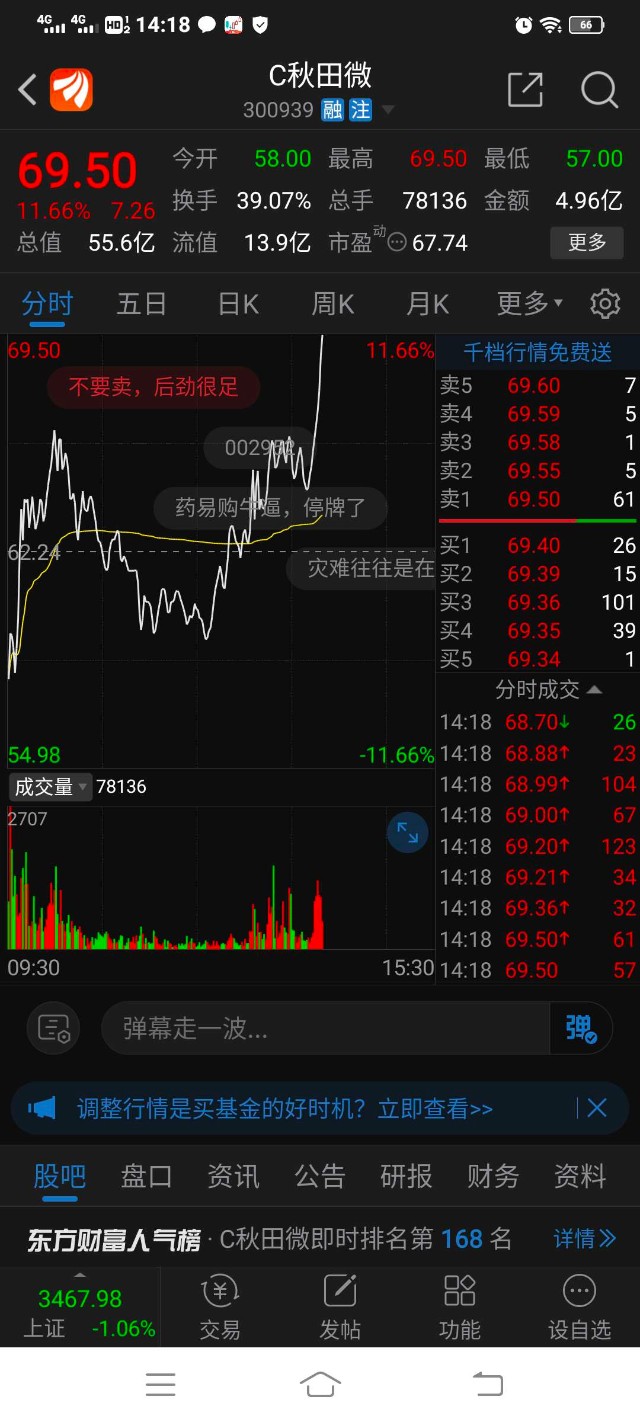This screenshot has height=1422, width=640.
Task: Dismiss the fund promotion banner
Action: [597, 1108]
